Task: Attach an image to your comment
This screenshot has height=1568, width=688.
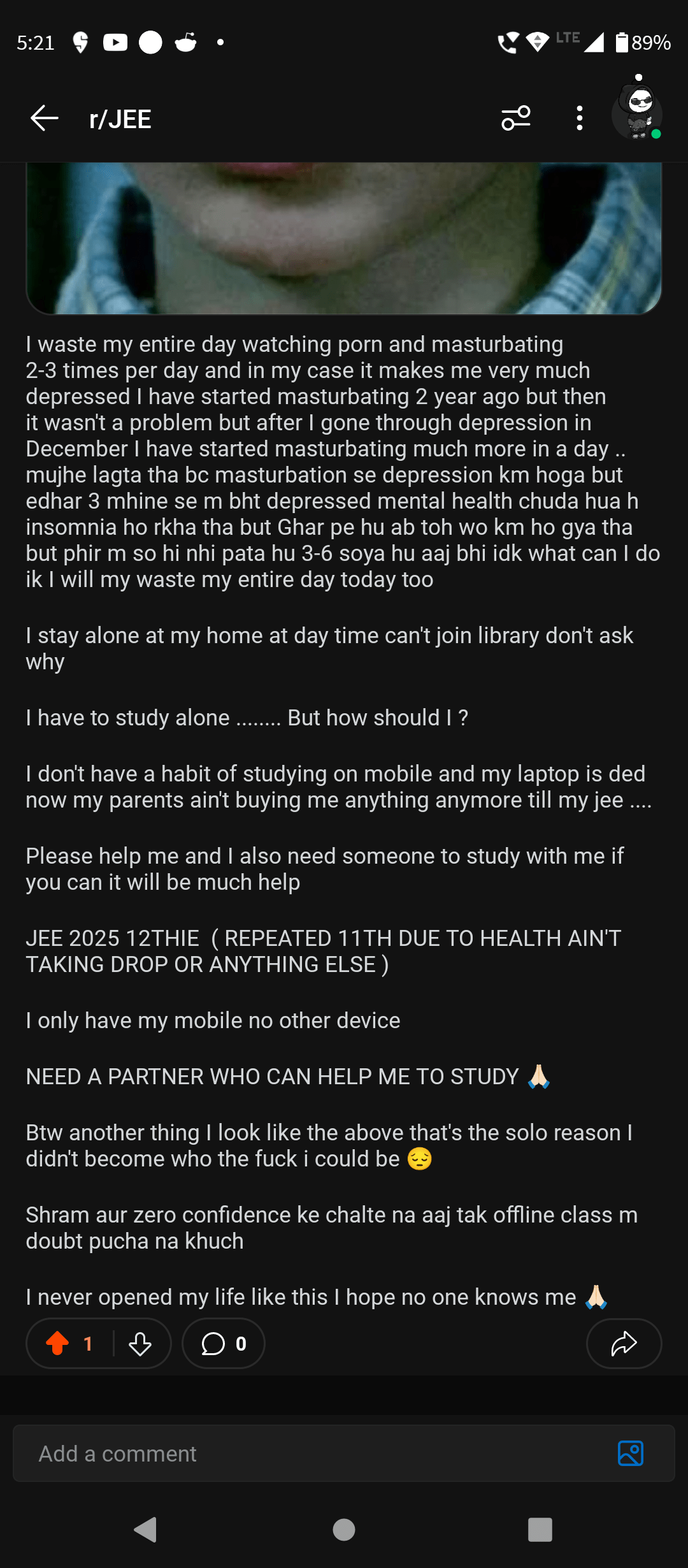Action: (631, 1454)
